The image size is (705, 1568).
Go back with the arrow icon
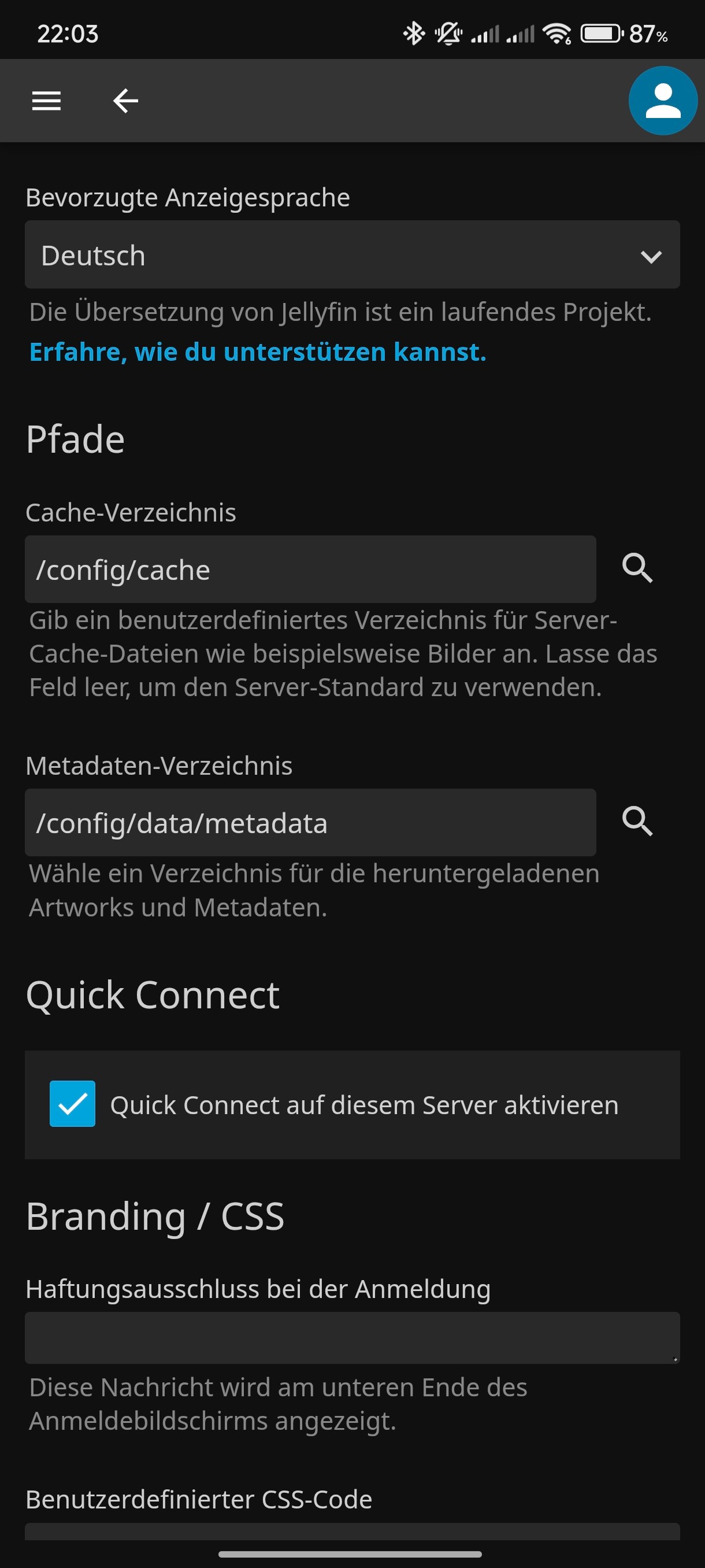point(125,101)
